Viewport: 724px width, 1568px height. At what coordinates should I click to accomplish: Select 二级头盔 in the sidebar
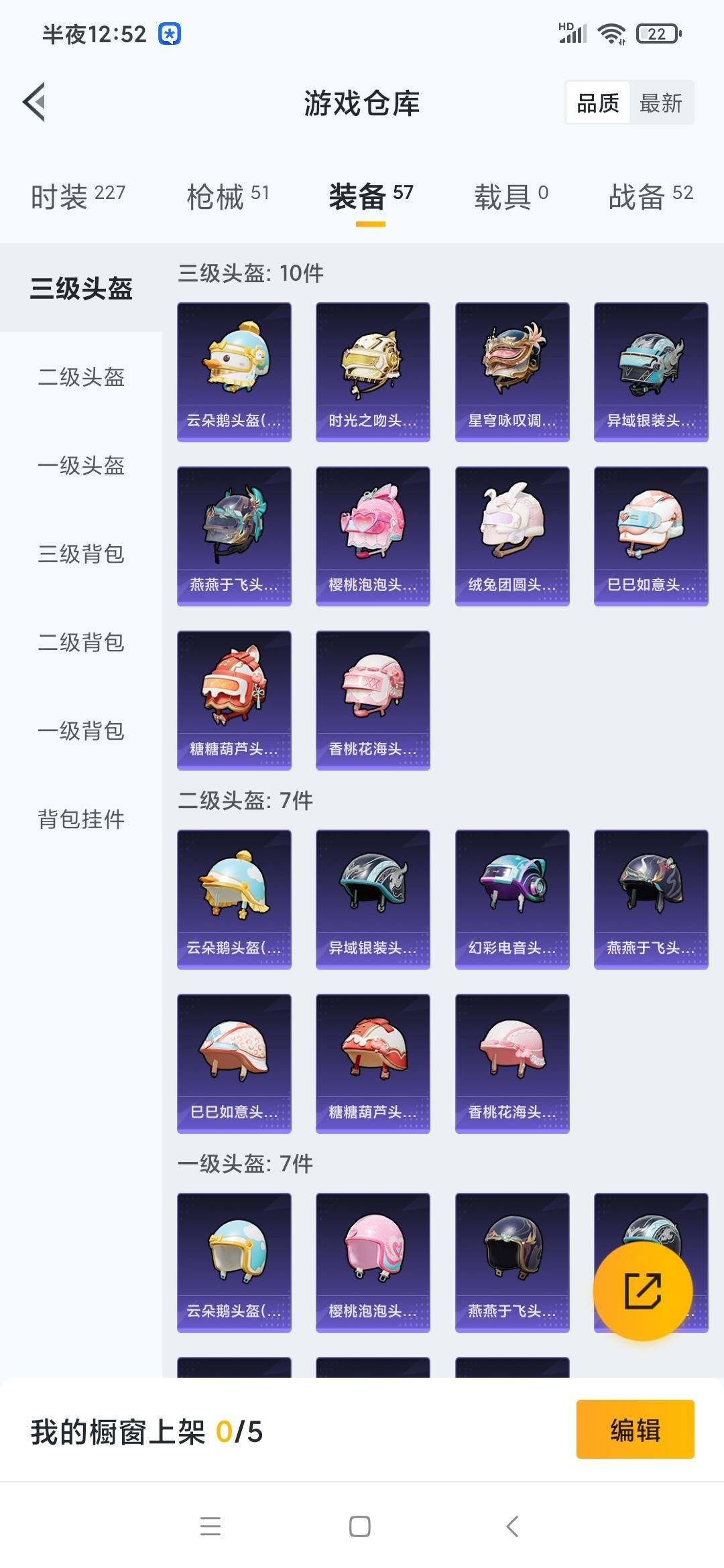(x=81, y=377)
